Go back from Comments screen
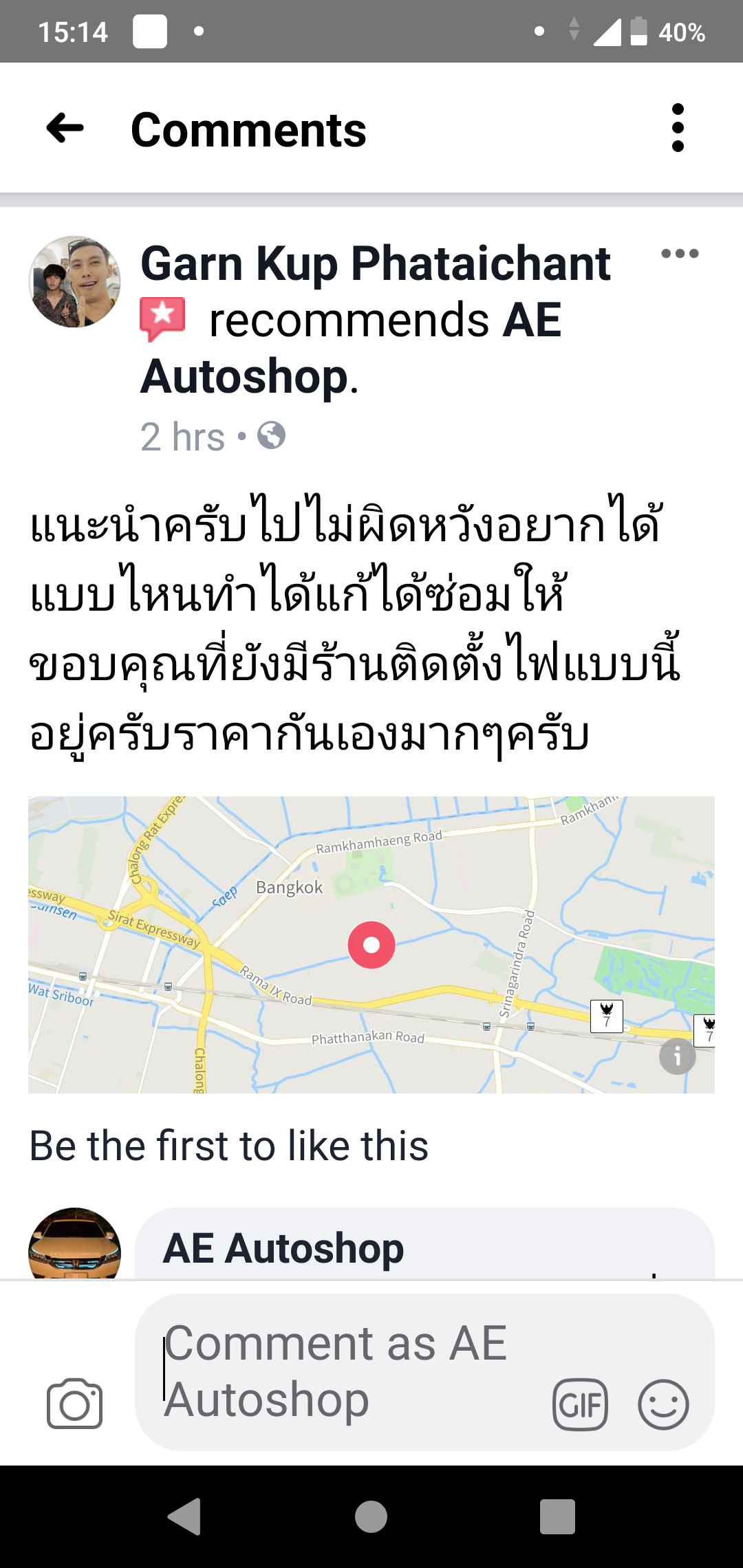The height and width of the screenshot is (1568, 743). pyautogui.click(x=65, y=129)
